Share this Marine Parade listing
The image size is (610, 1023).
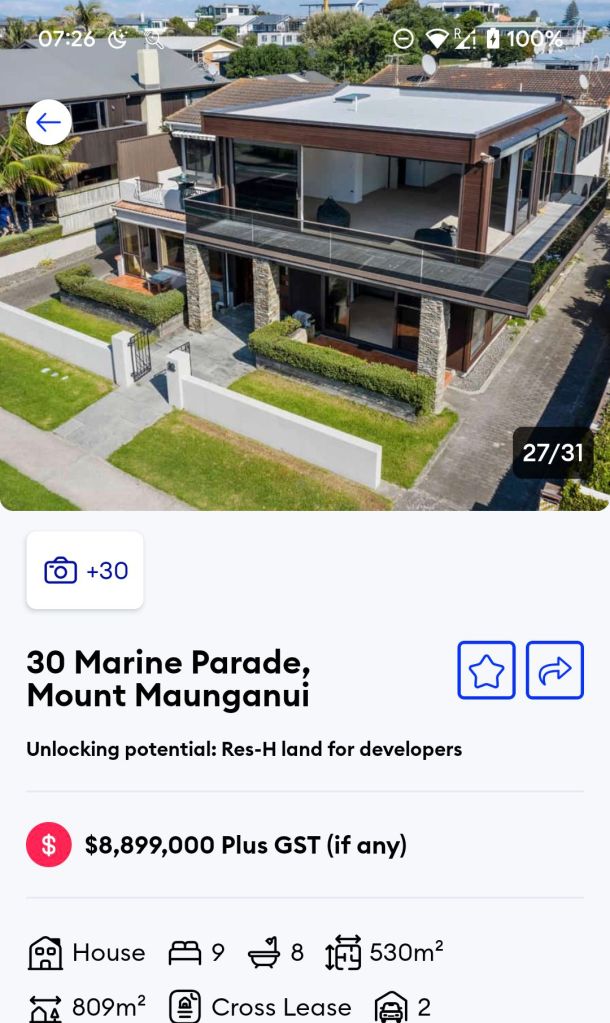[554, 670]
